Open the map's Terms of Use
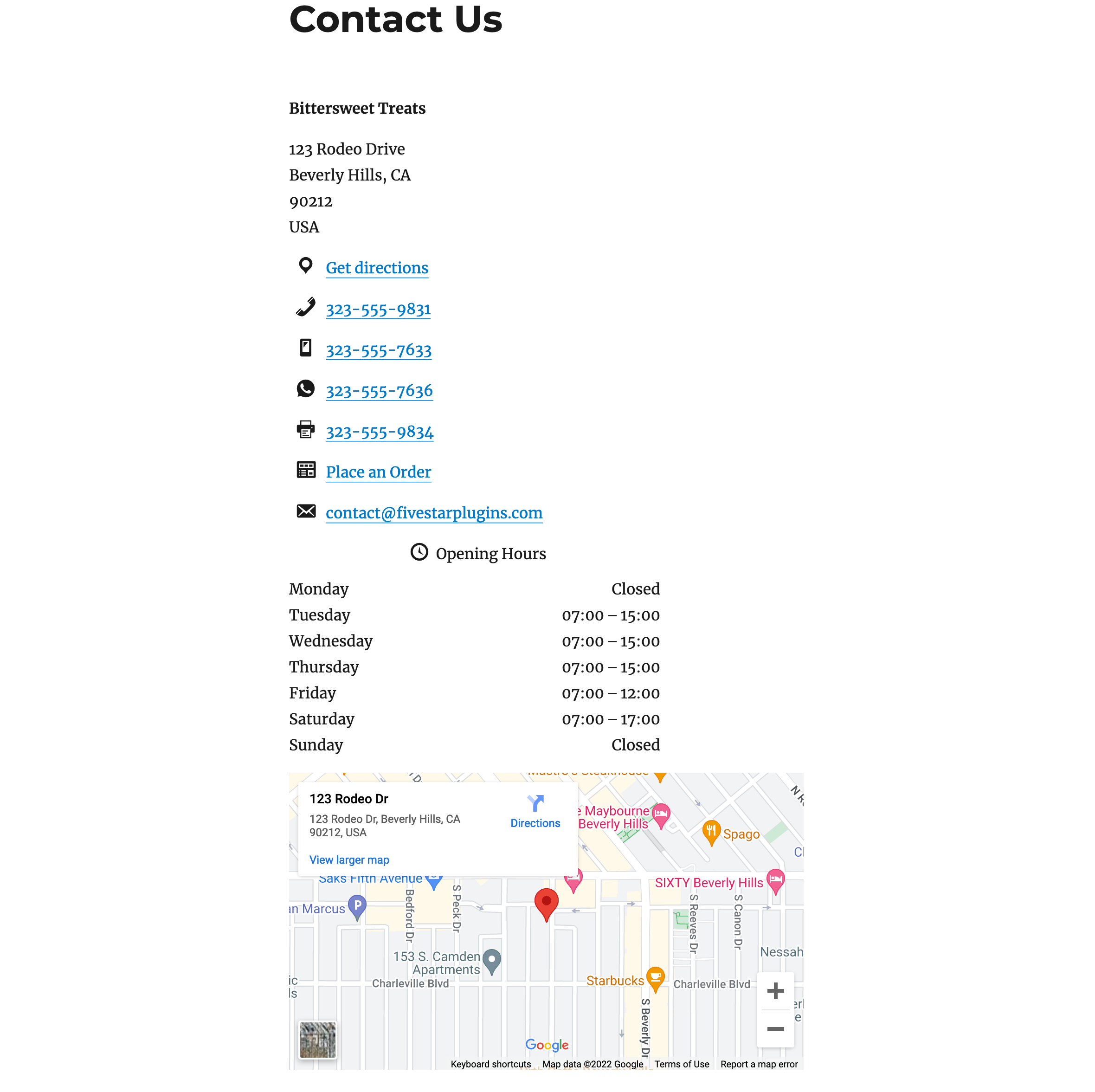Viewport: 1095px width, 1092px height. [681, 1064]
